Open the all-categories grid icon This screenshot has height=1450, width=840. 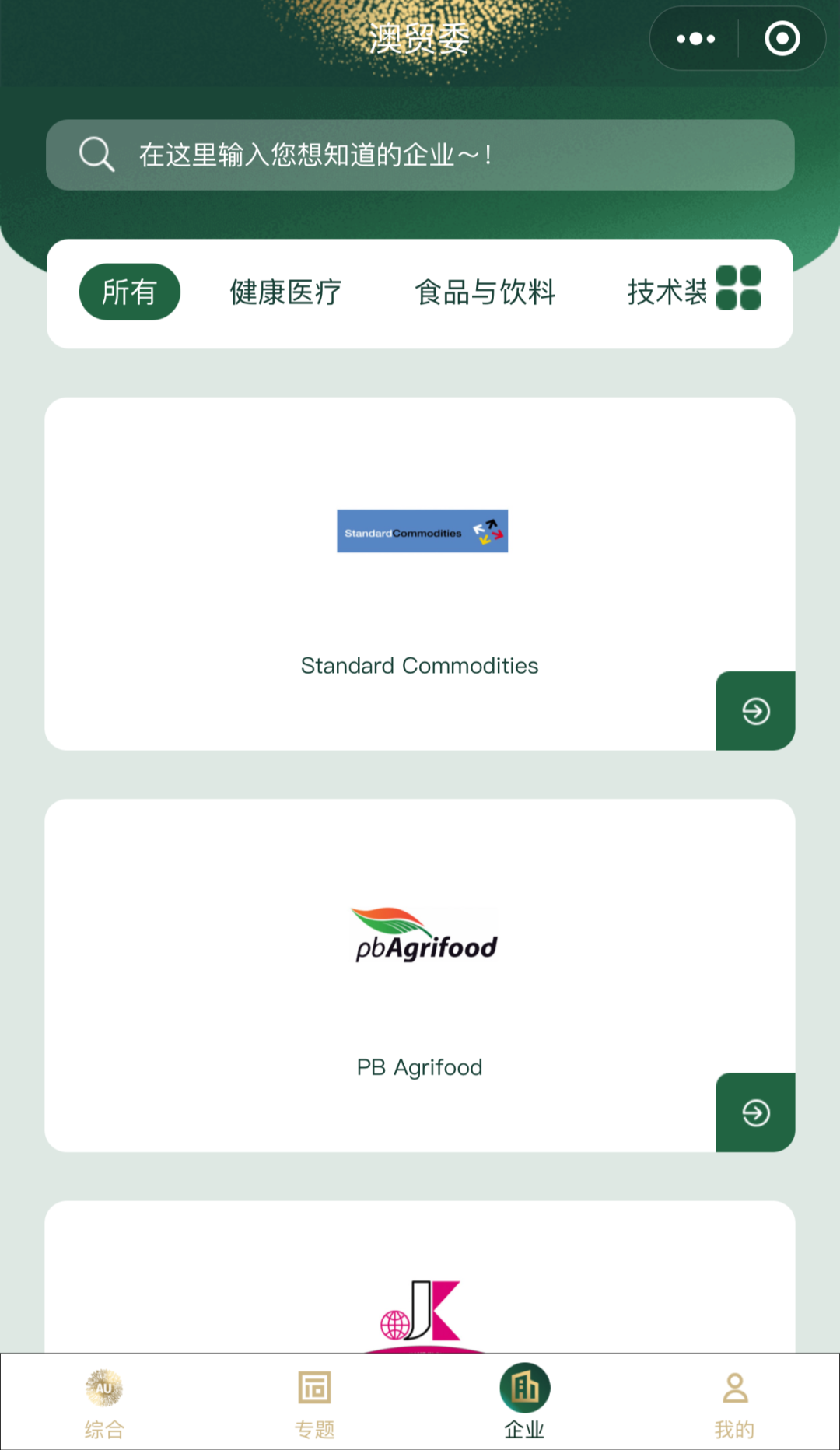738,288
